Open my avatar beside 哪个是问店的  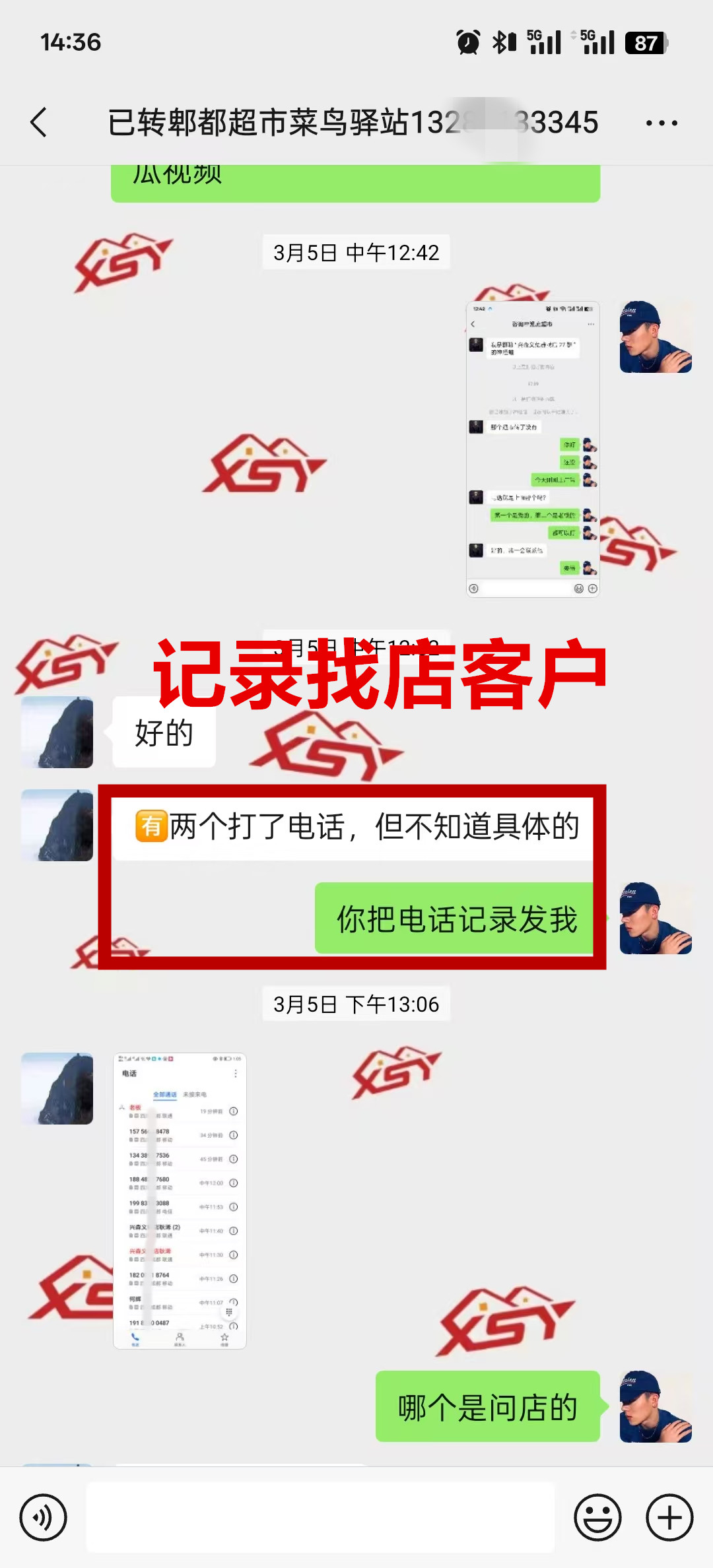point(655,1406)
